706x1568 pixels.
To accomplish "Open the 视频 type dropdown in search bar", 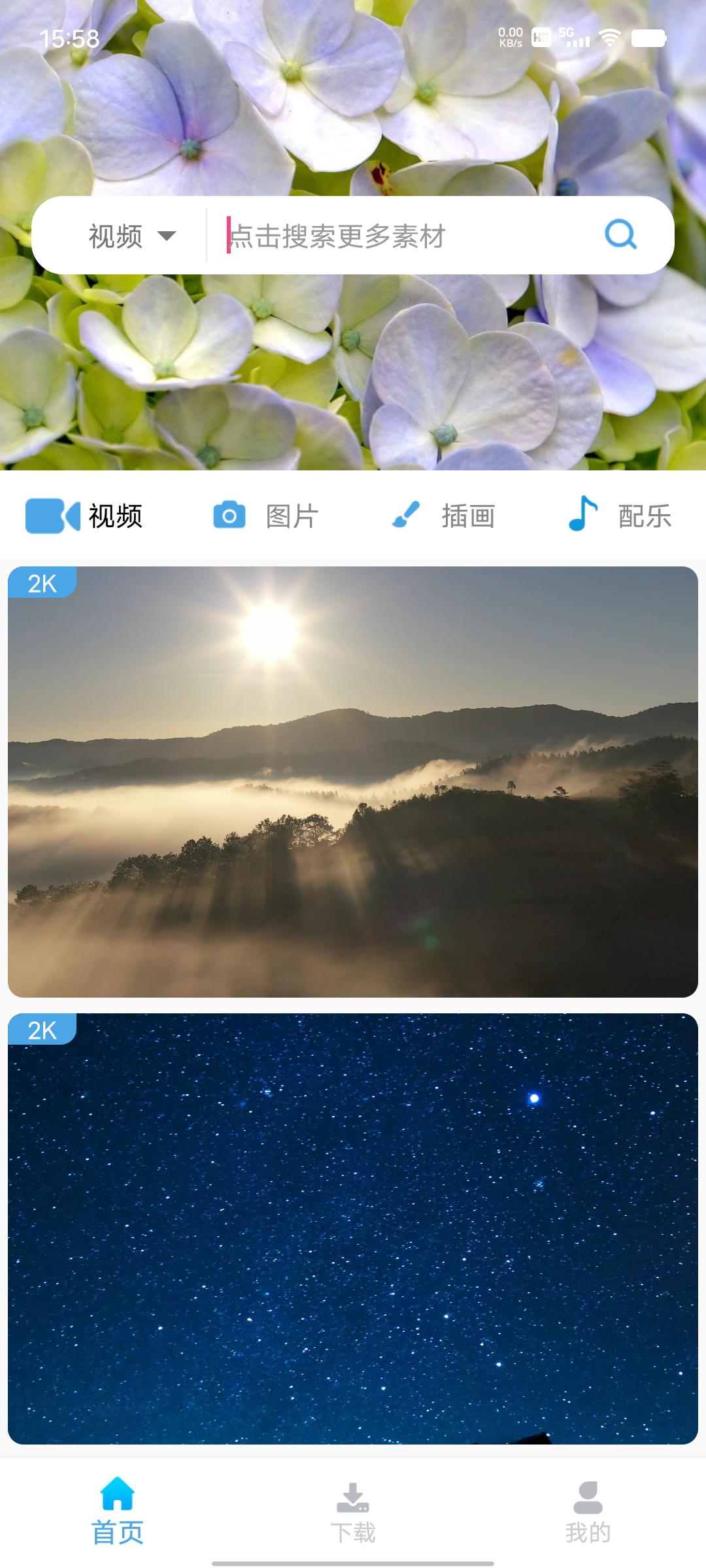I will coord(131,236).
